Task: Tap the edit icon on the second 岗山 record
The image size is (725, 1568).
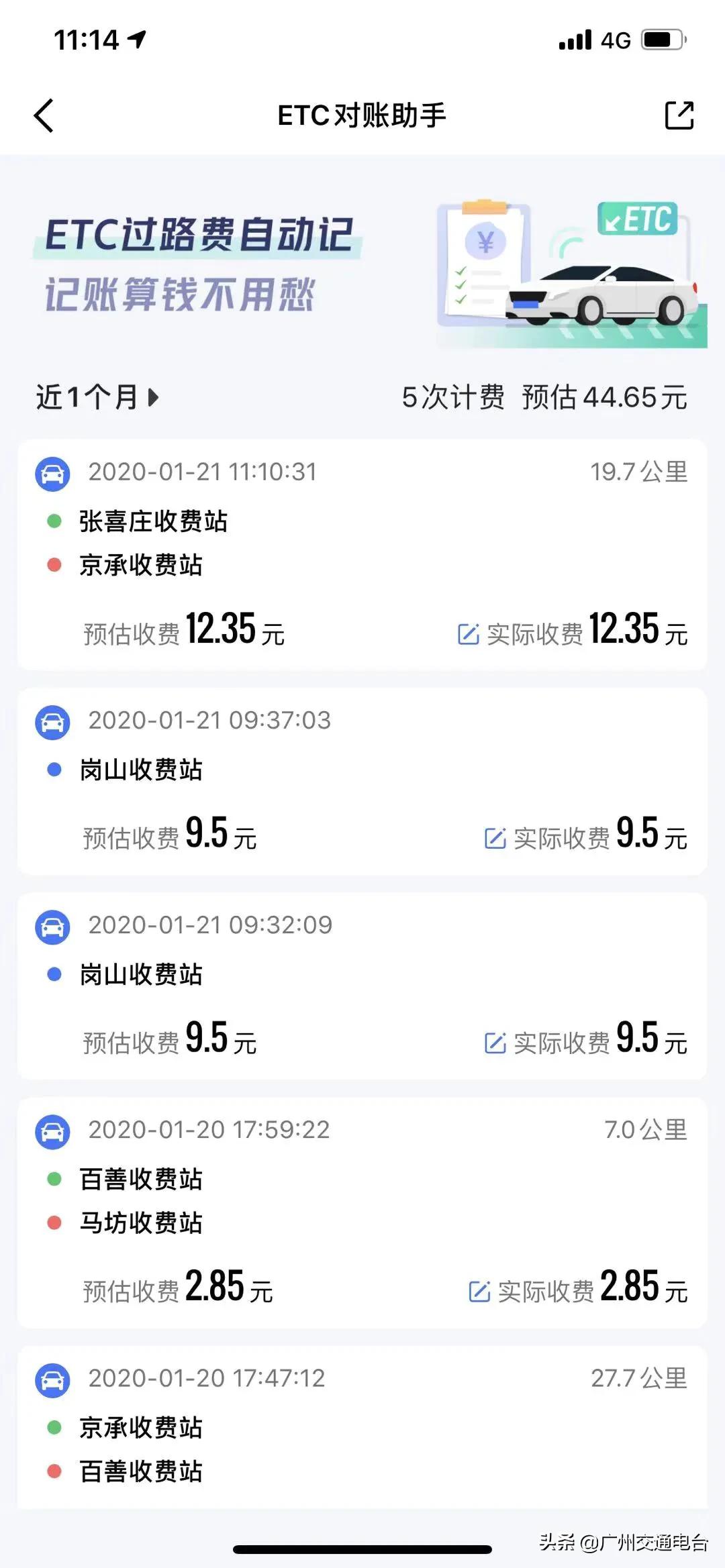Action: [x=496, y=1042]
